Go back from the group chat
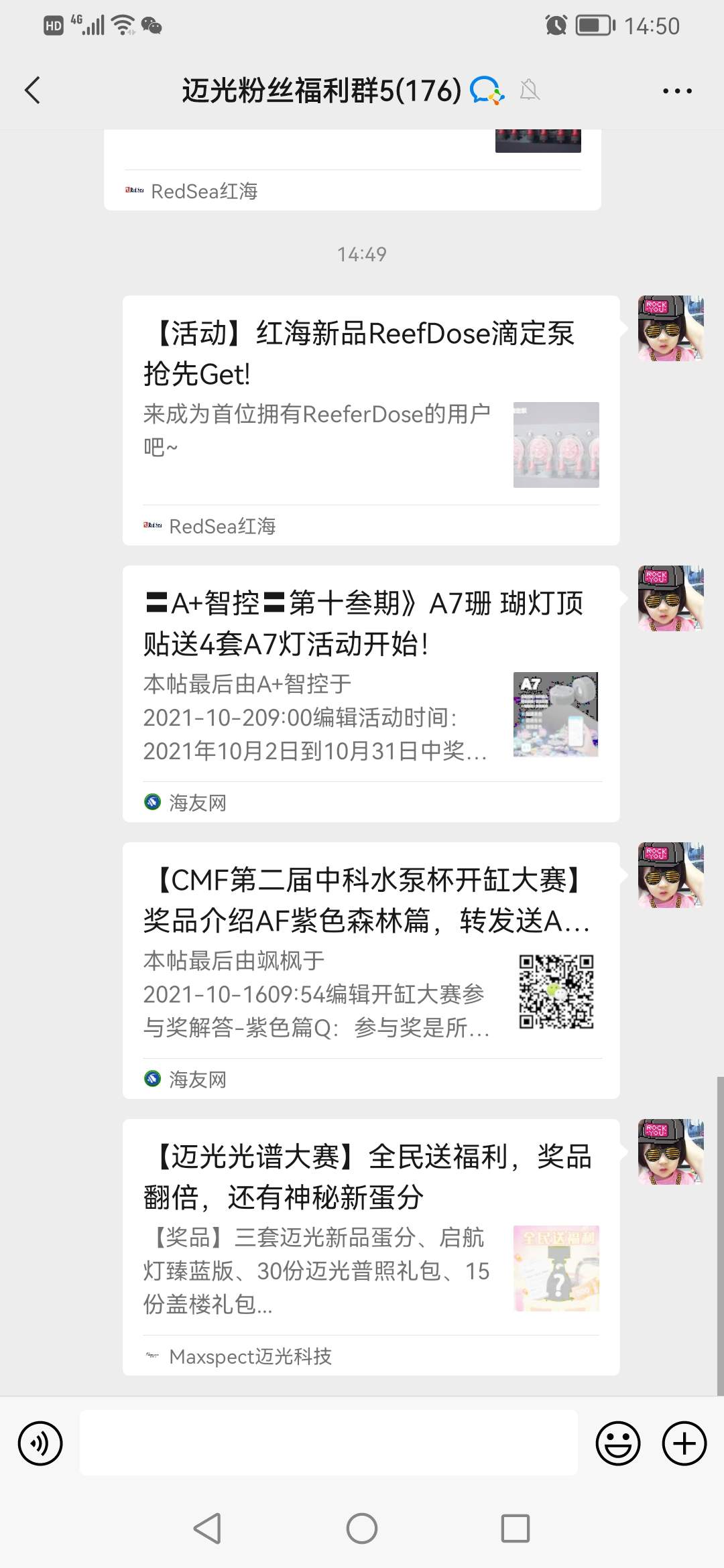724x1568 pixels. [32, 90]
